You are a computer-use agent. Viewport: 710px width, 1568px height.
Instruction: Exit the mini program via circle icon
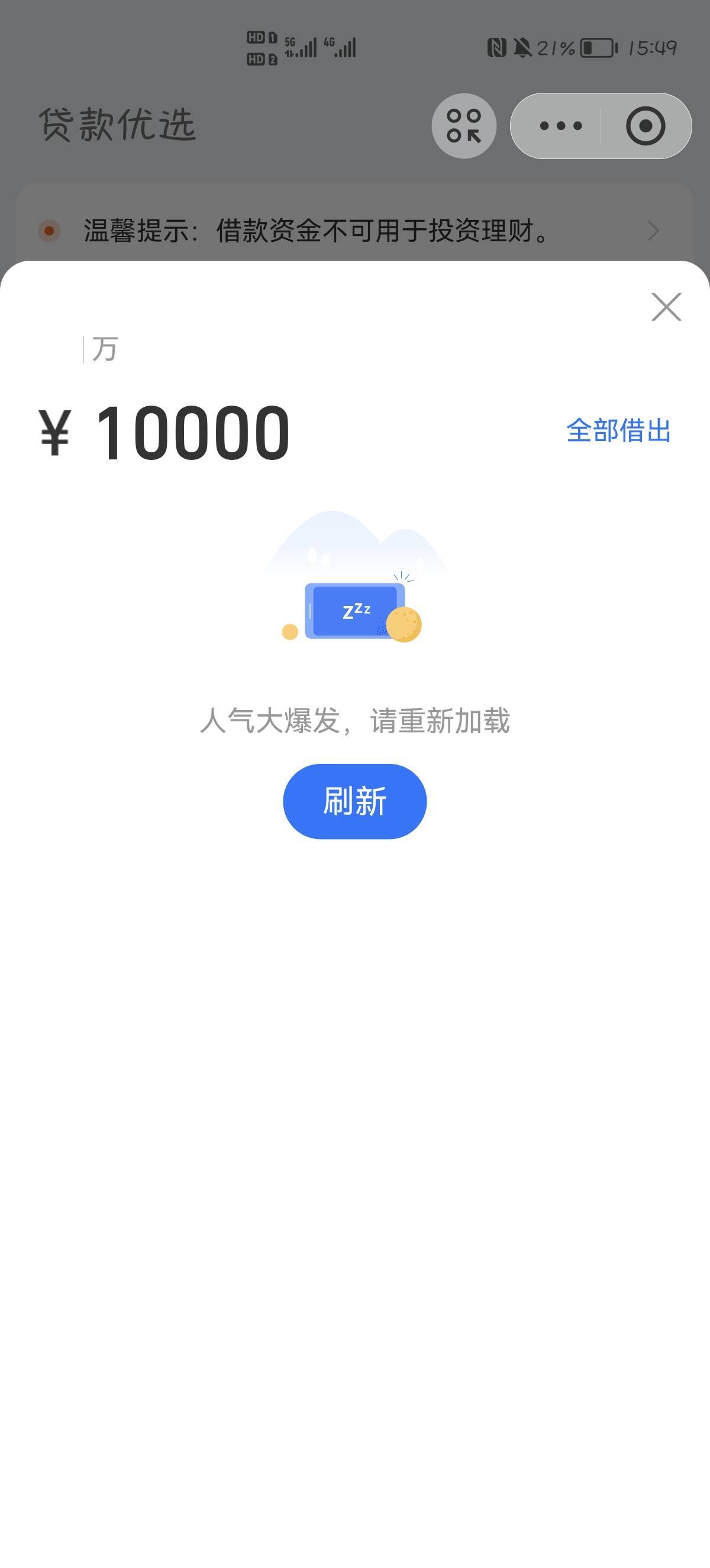coord(646,126)
